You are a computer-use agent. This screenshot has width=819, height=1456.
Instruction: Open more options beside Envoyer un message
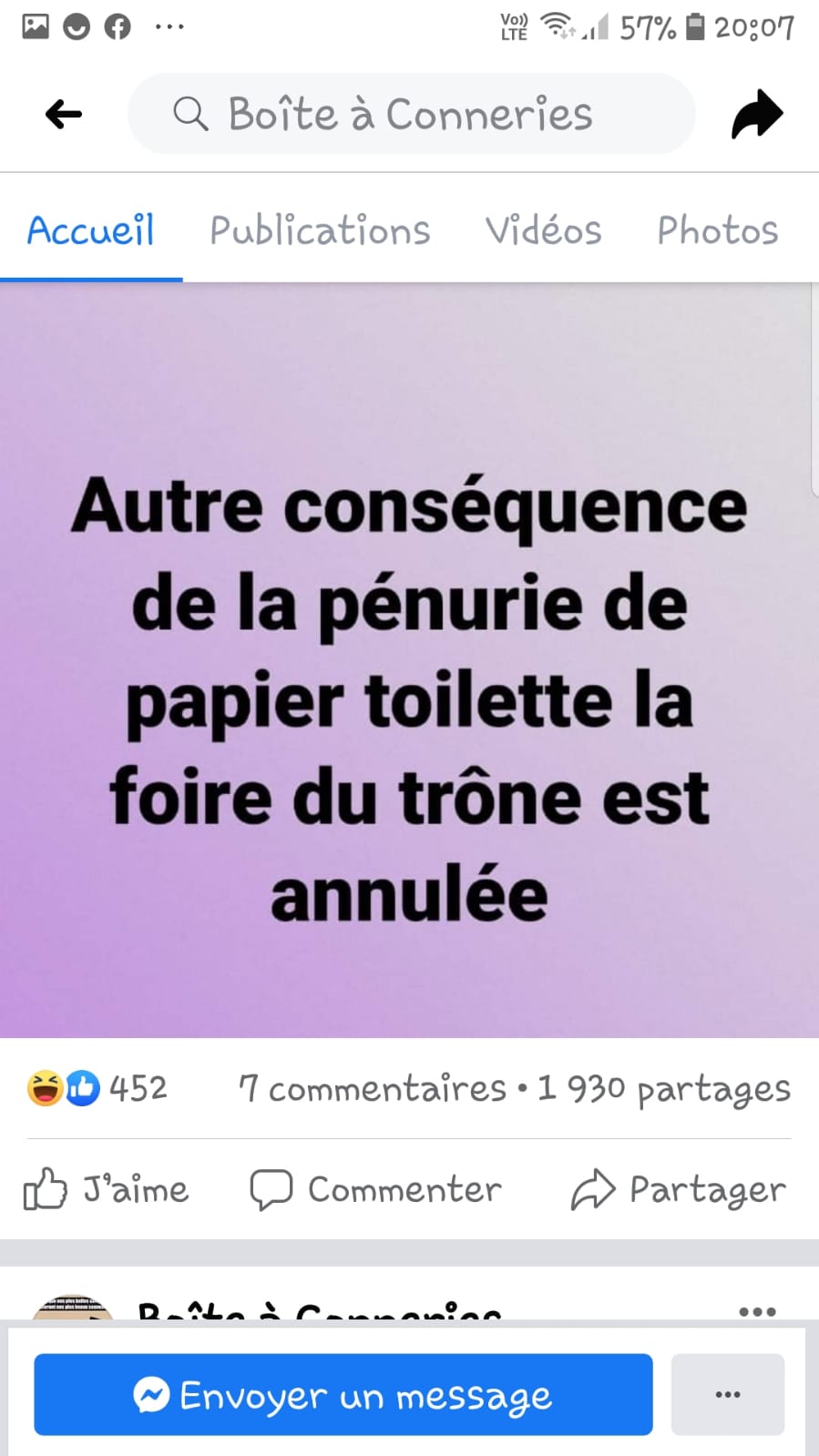point(727,1394)
